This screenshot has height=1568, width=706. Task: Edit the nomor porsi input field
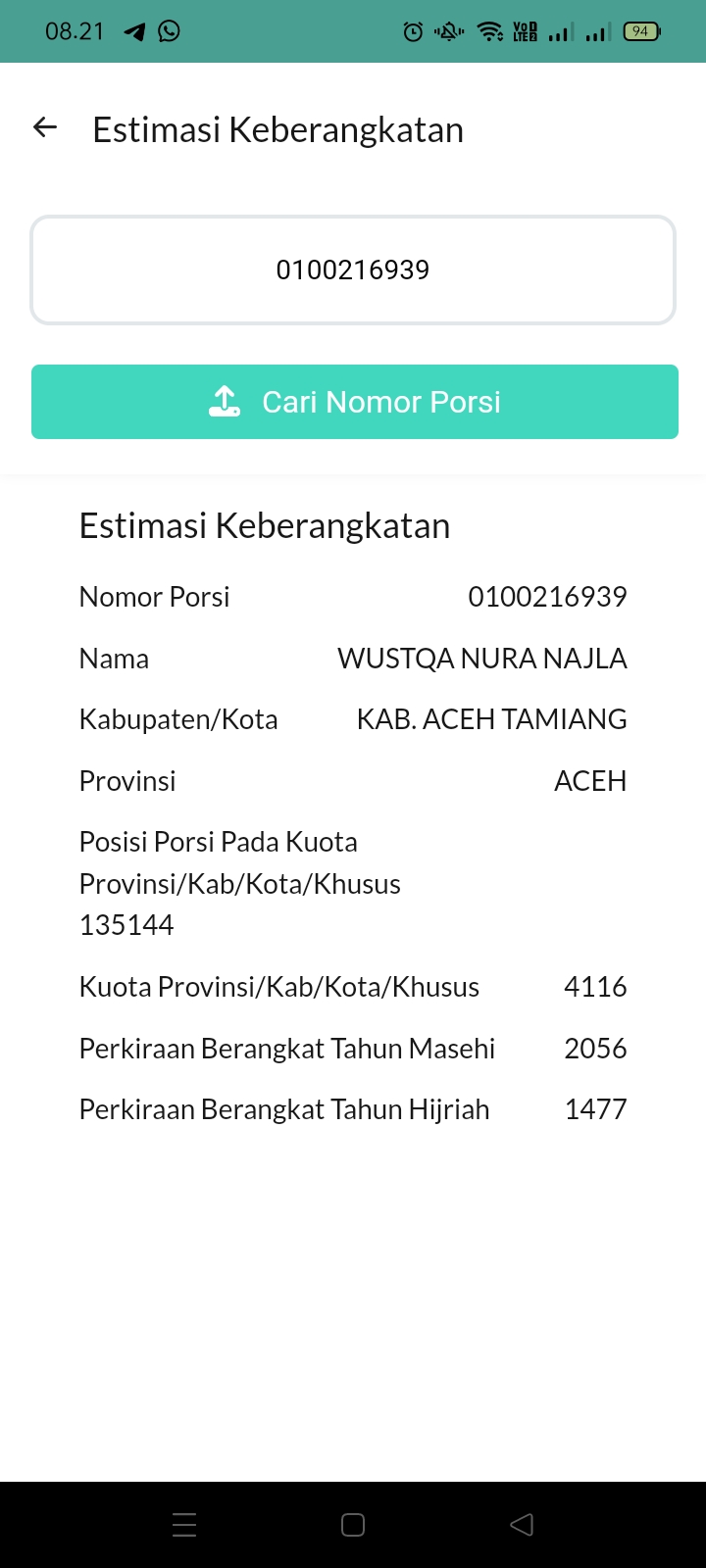click(x=353, y=269)
